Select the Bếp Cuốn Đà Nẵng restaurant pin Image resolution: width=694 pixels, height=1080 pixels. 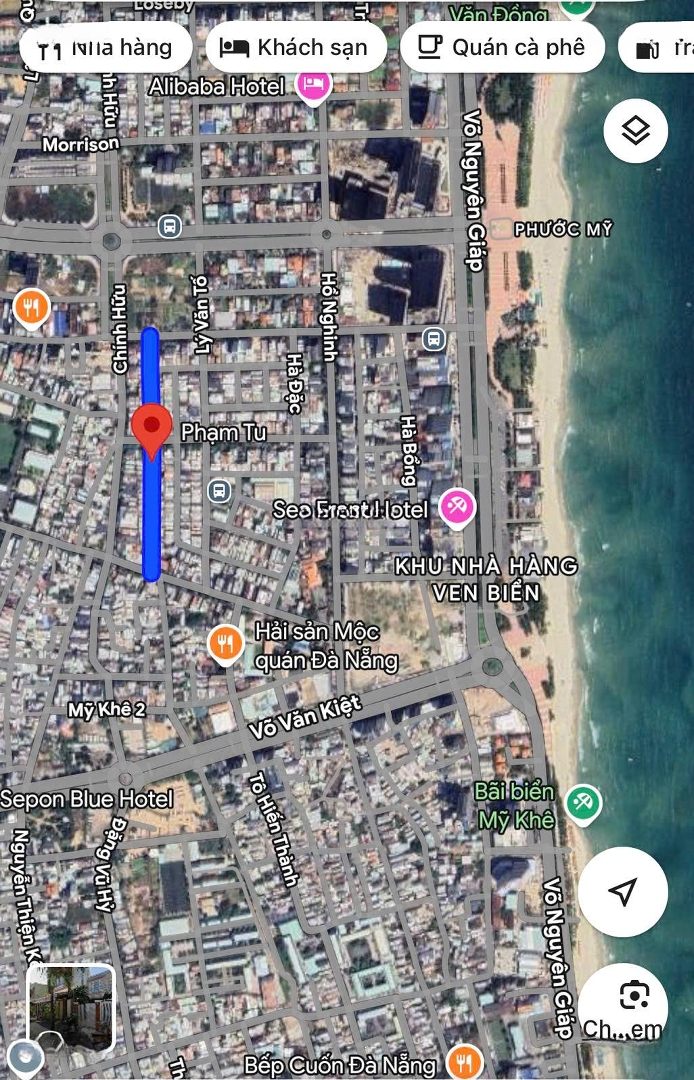[465, 1062]
